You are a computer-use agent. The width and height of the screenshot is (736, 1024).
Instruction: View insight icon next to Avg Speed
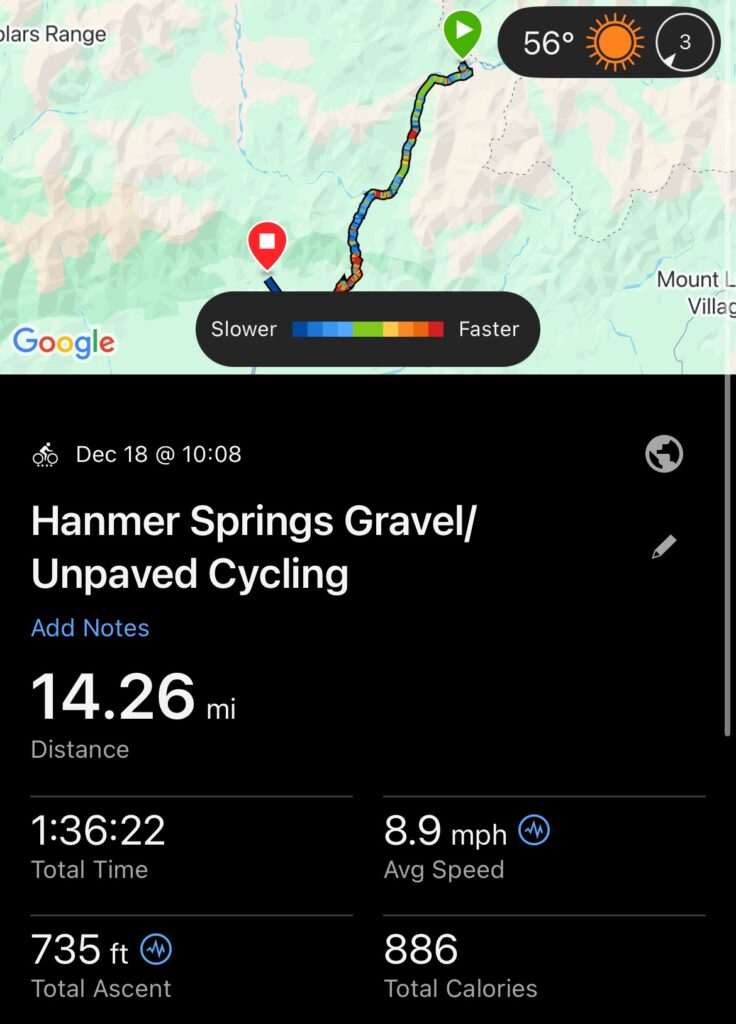click(x=534, y=830)
